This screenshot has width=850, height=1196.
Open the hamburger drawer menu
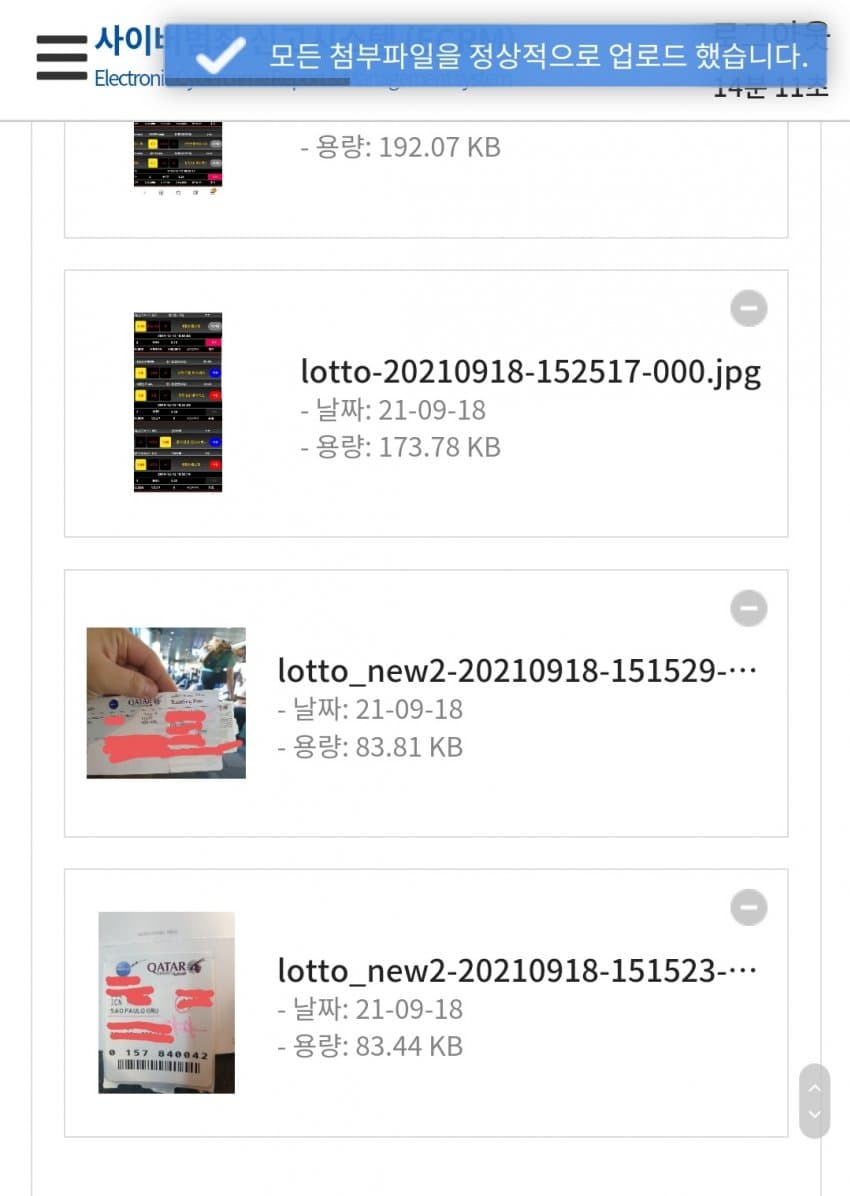tap(62, 56)
